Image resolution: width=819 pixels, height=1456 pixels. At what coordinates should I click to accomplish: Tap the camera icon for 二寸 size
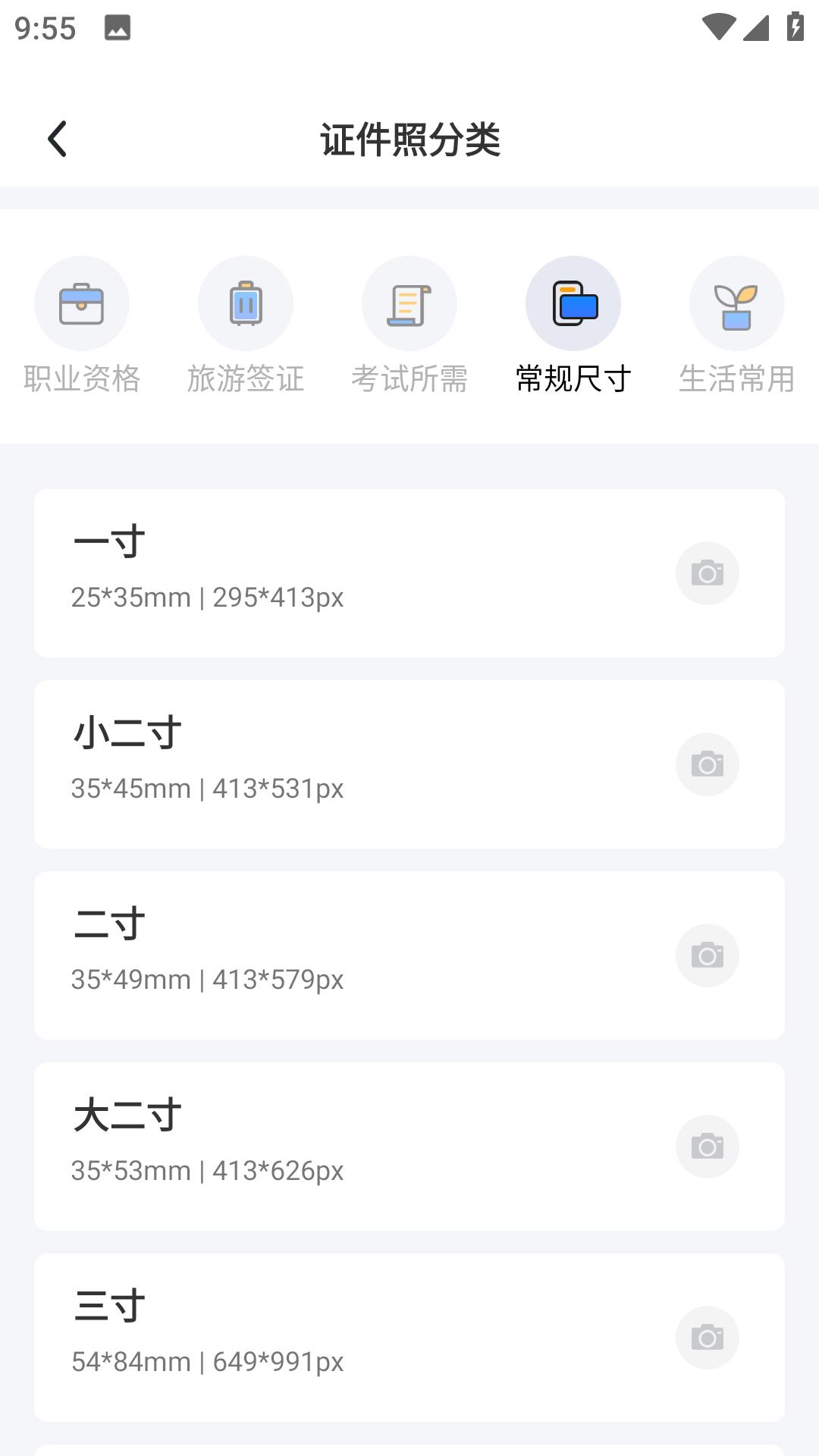click(x=708, y=955)
